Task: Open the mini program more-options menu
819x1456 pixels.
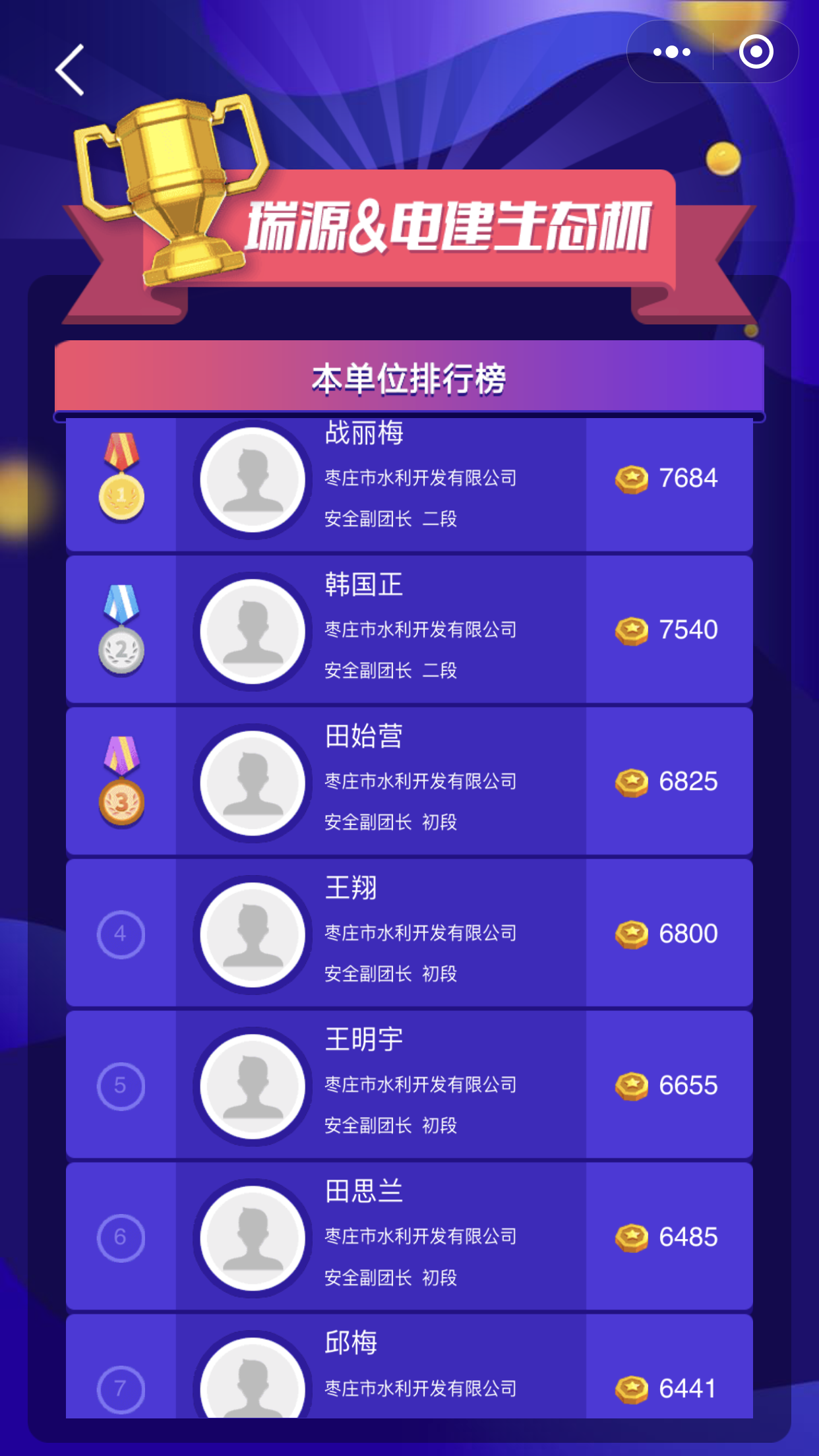Action: [x=671, y=52]
